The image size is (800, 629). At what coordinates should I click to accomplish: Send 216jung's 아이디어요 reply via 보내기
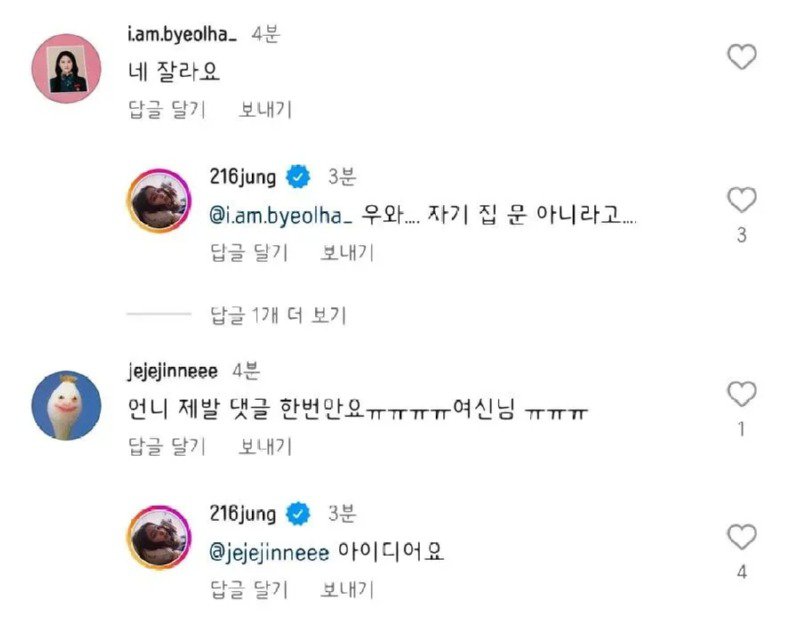[347, 589]
